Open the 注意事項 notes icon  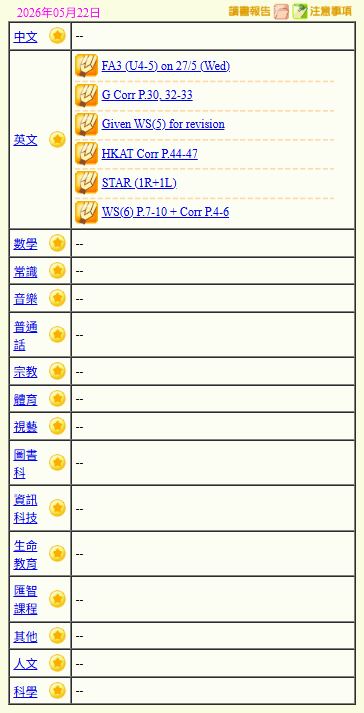[300, 11]
